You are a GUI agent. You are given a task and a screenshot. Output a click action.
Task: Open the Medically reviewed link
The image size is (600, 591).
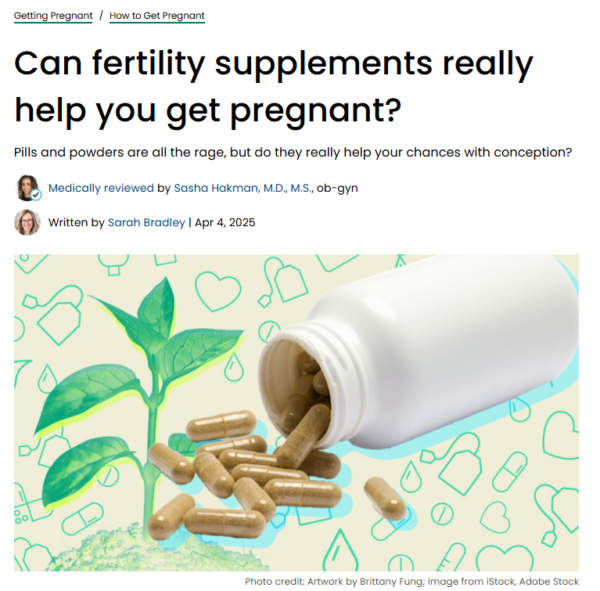pos(101,188)
